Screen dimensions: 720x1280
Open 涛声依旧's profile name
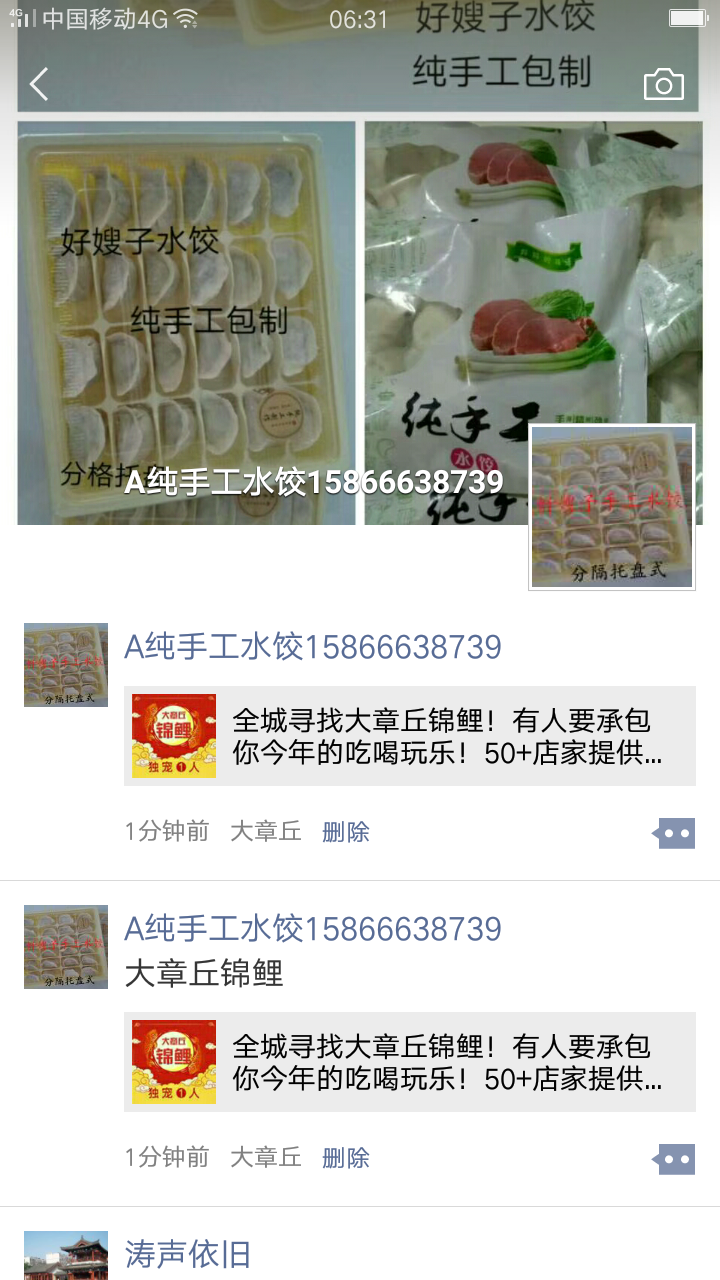coord(187,1254)
